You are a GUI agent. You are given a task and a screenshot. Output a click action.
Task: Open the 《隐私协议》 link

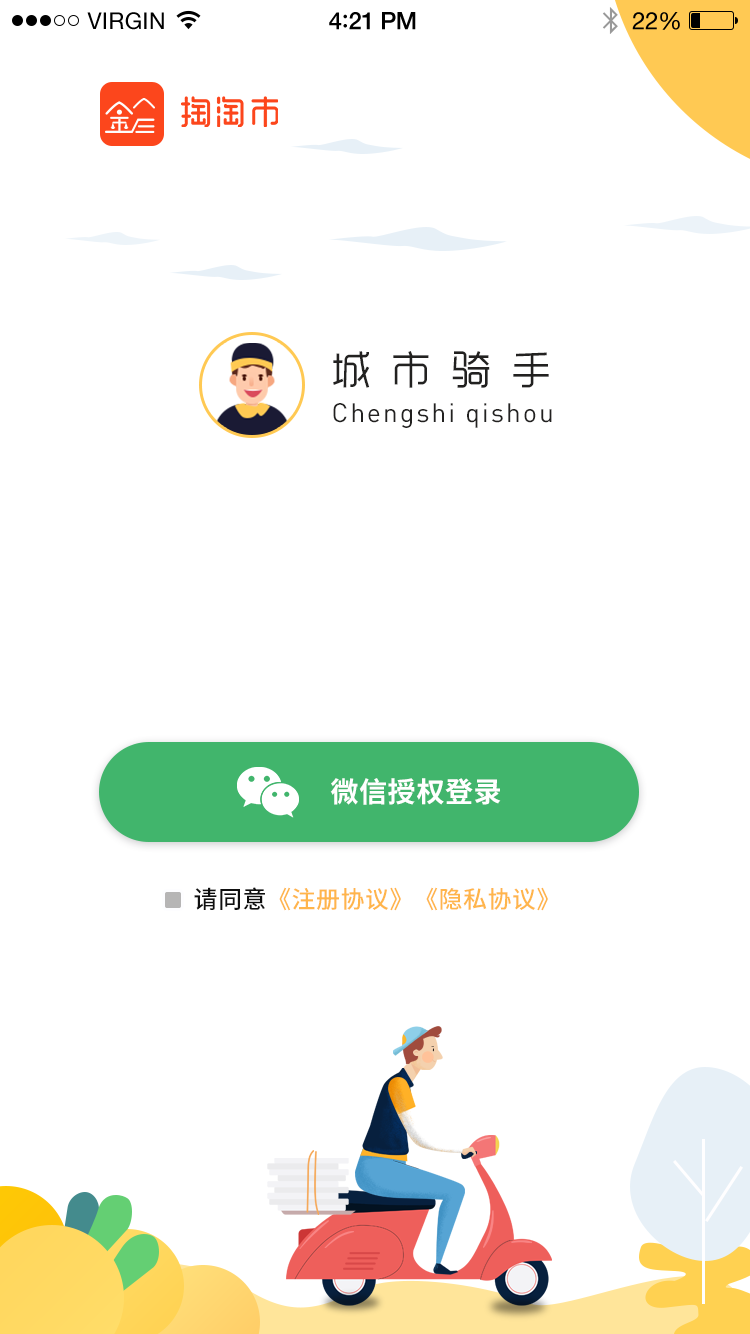tap(487, 899)
